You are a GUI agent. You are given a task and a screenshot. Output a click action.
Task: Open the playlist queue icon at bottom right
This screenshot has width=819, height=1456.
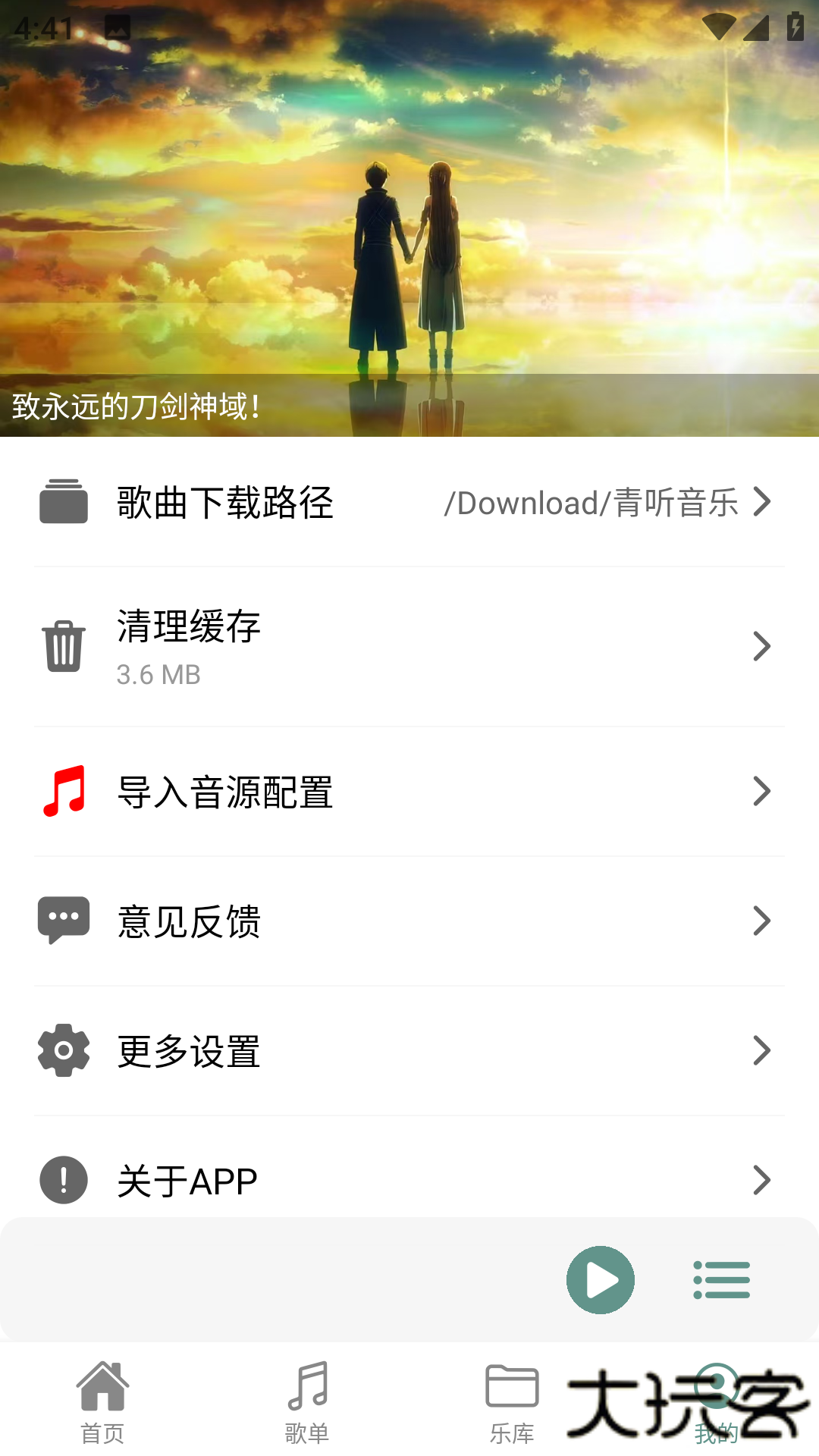tap(721, 1279)
